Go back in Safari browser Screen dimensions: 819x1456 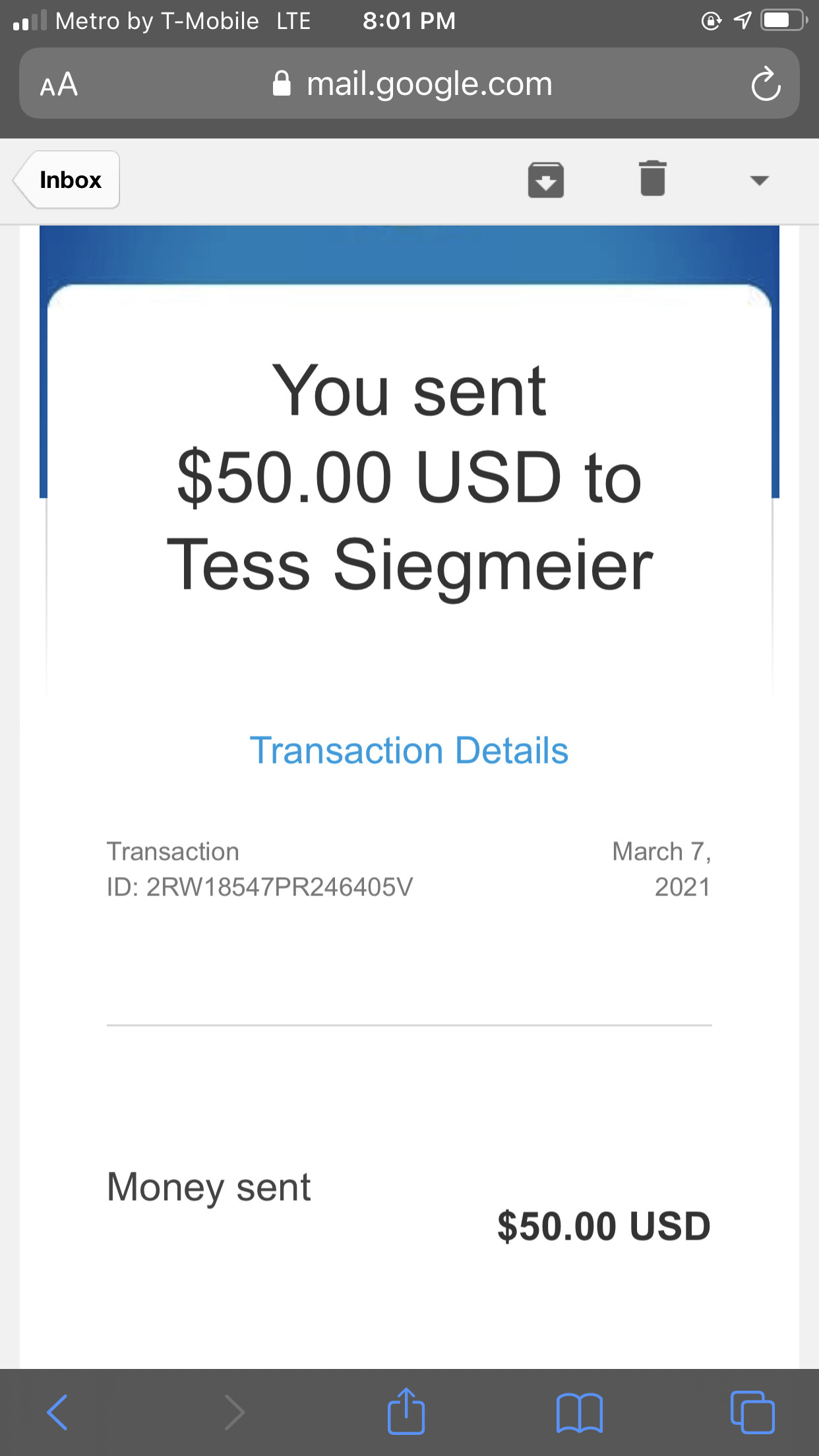pos(57,1412)
